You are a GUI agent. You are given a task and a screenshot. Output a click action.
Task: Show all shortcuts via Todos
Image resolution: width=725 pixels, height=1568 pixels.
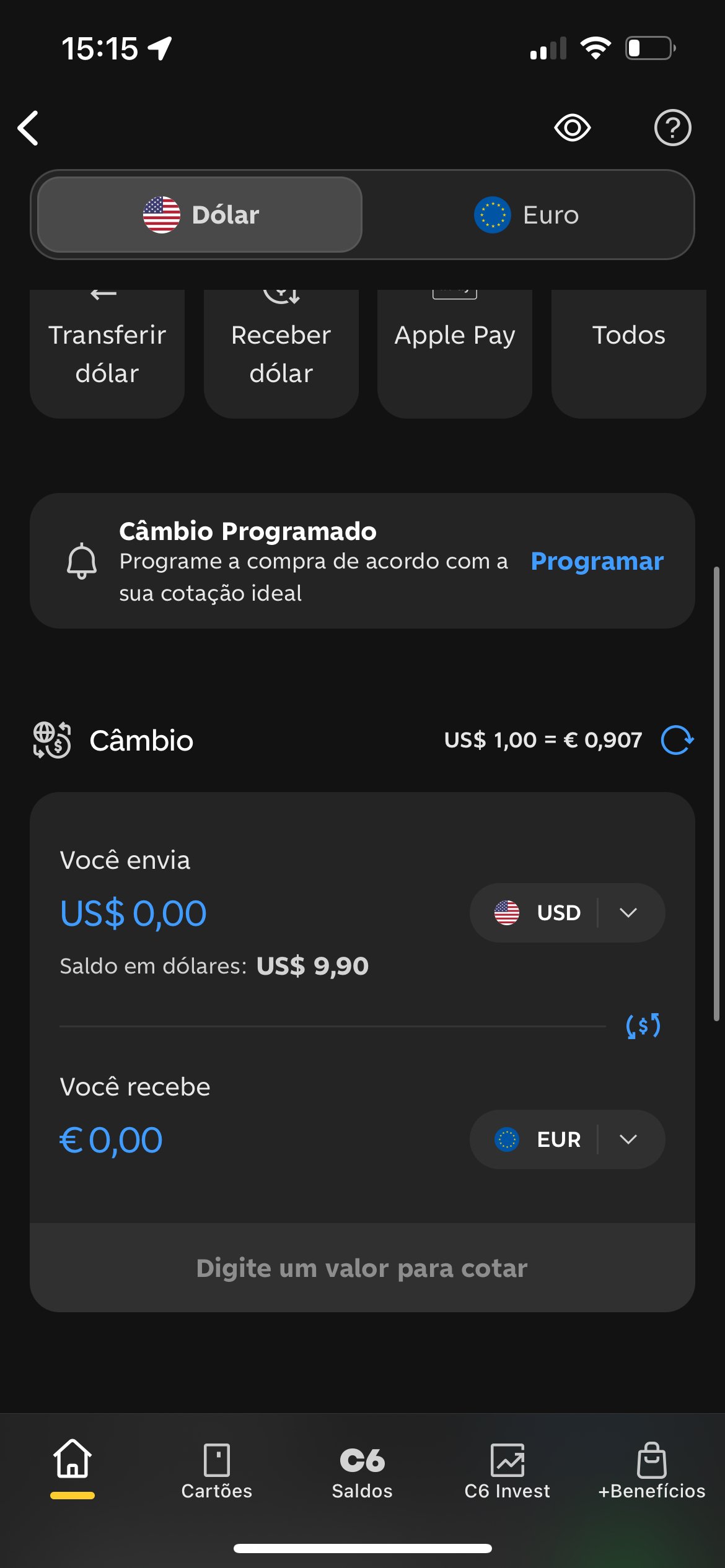(629, 354)
